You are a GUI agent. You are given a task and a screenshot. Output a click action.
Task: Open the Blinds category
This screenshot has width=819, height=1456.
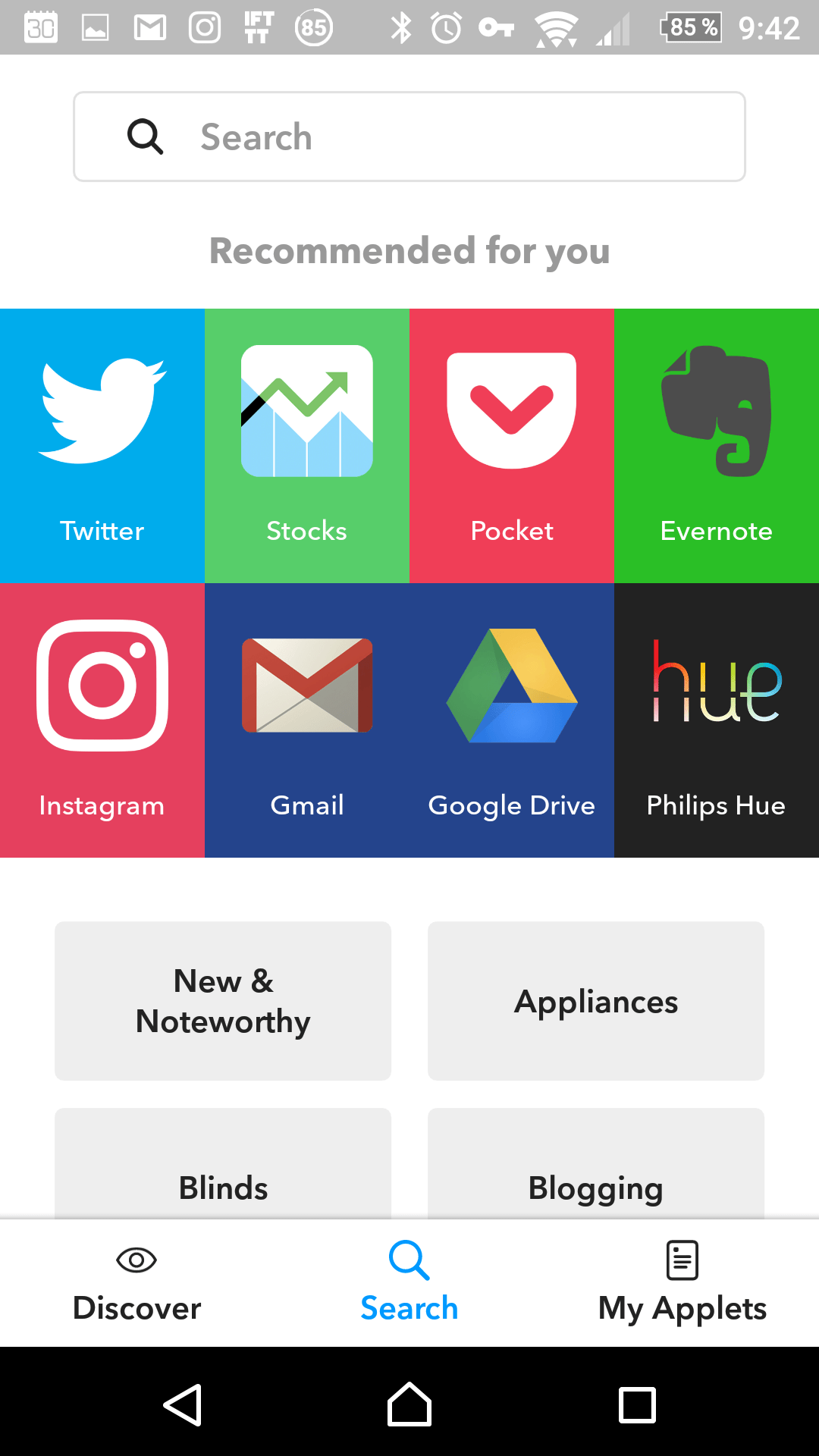coord(223,1164)
